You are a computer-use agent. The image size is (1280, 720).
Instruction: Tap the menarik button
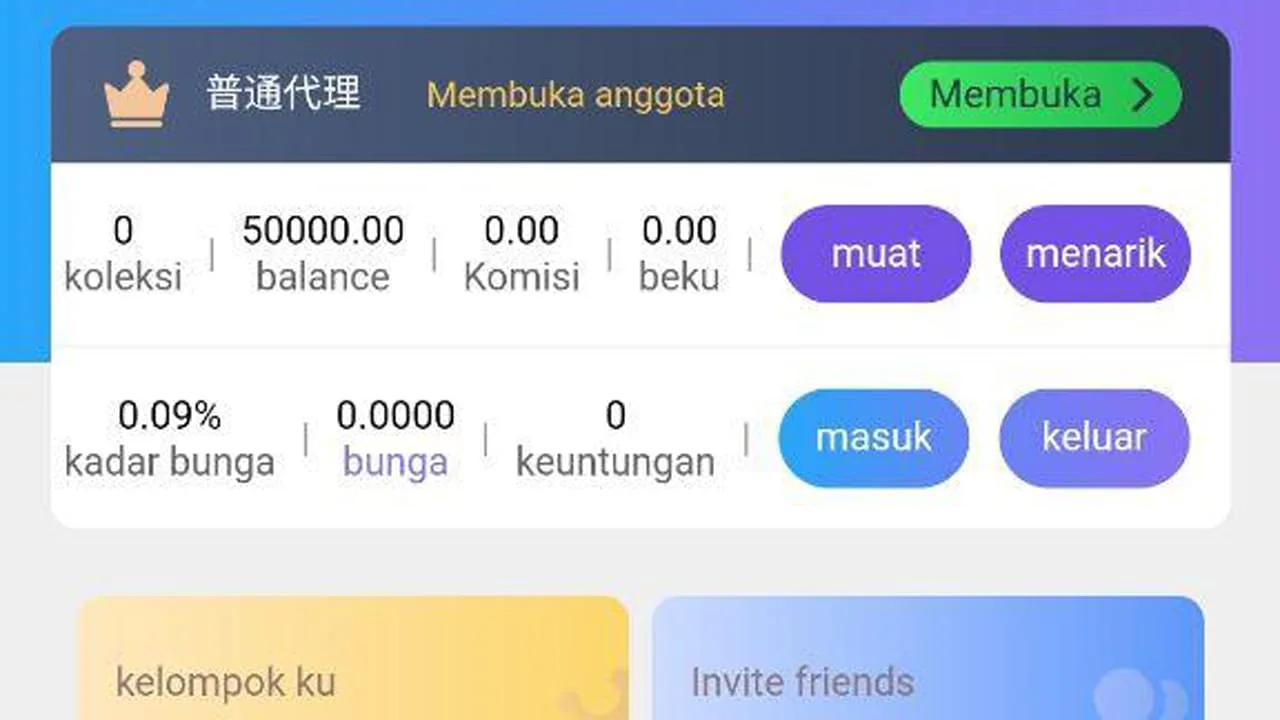point(1095,254)
